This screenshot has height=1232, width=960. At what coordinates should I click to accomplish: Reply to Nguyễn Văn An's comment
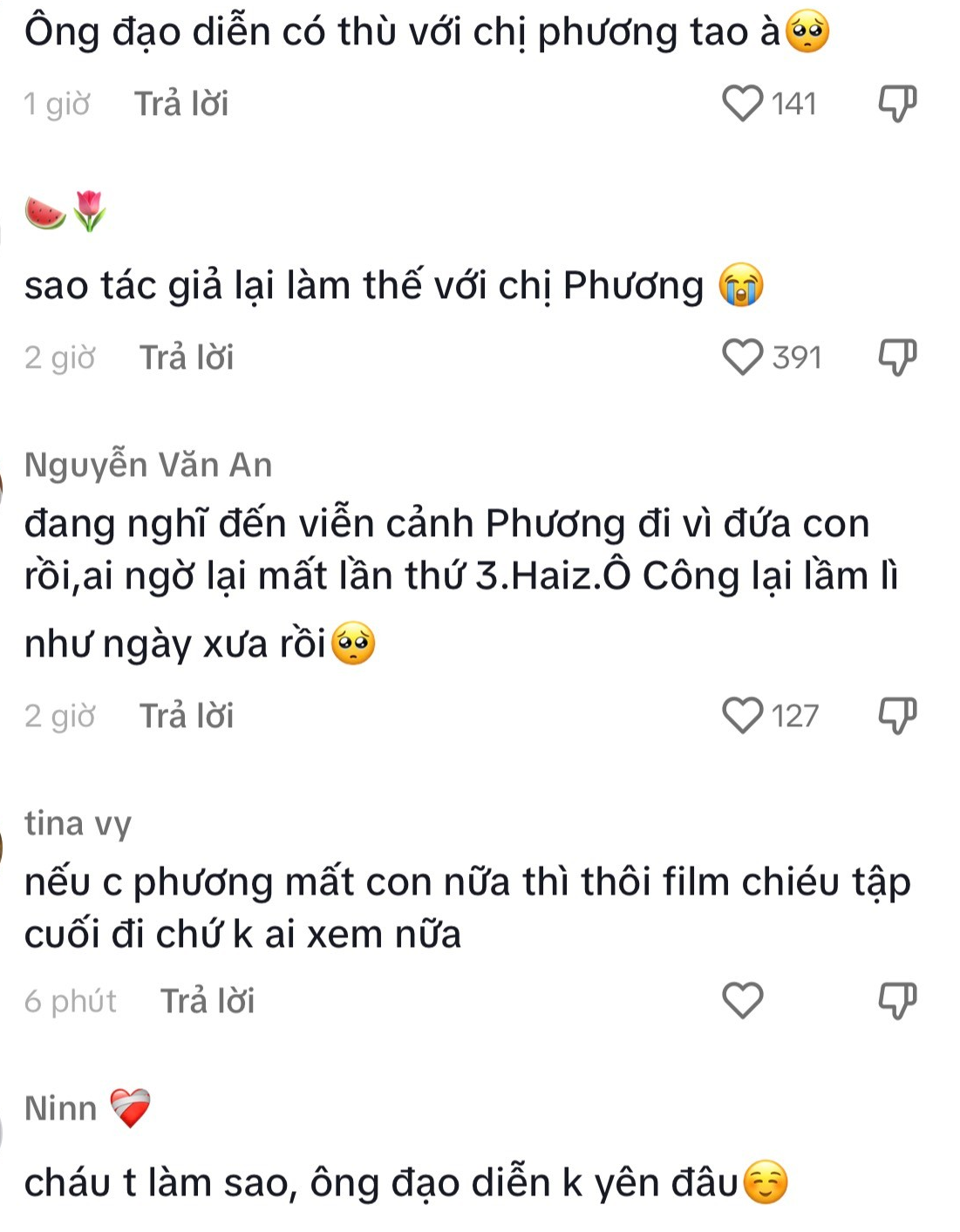pos(187,716)
